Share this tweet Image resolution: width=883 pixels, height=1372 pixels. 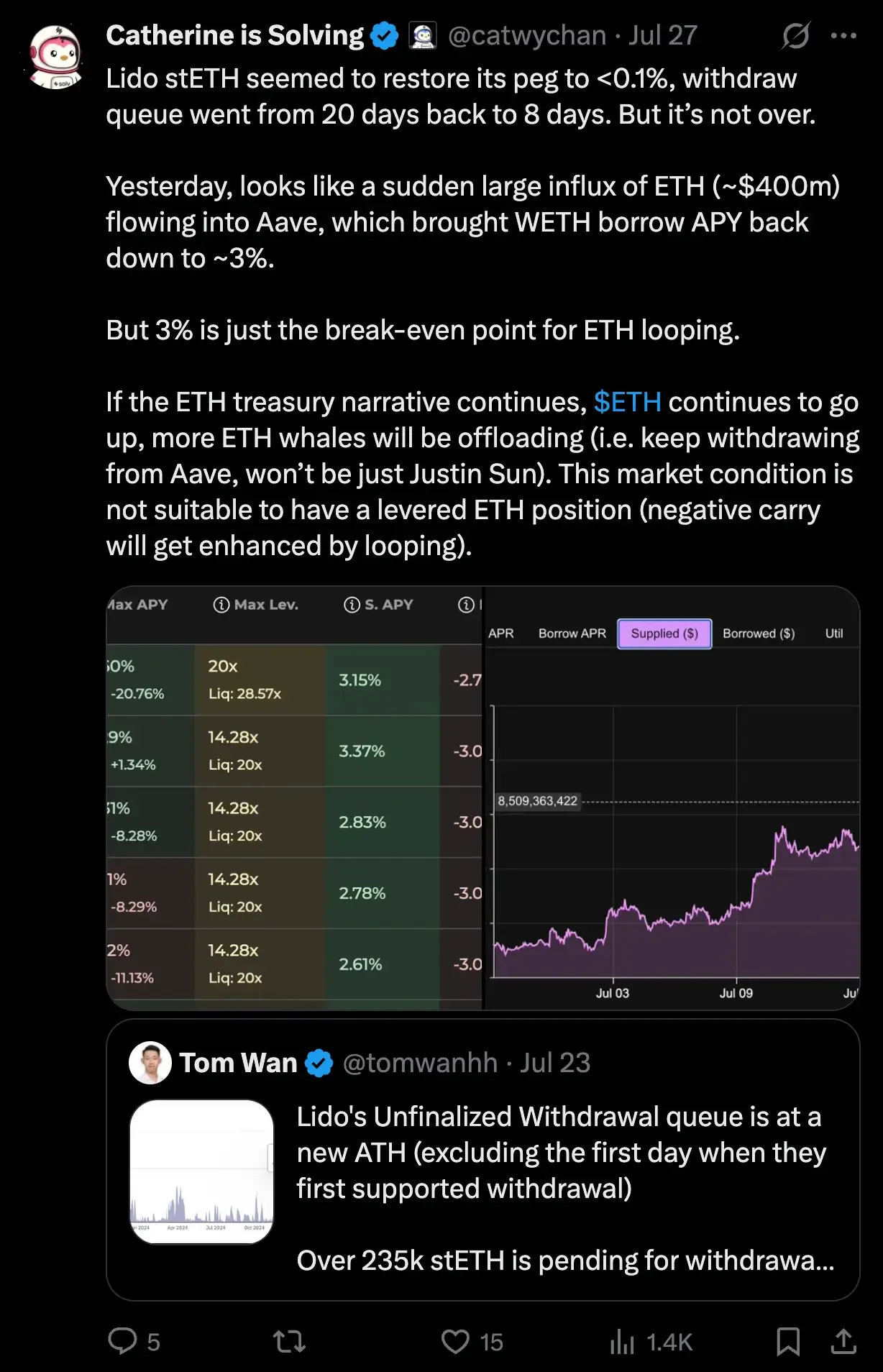click(843, 1341)
